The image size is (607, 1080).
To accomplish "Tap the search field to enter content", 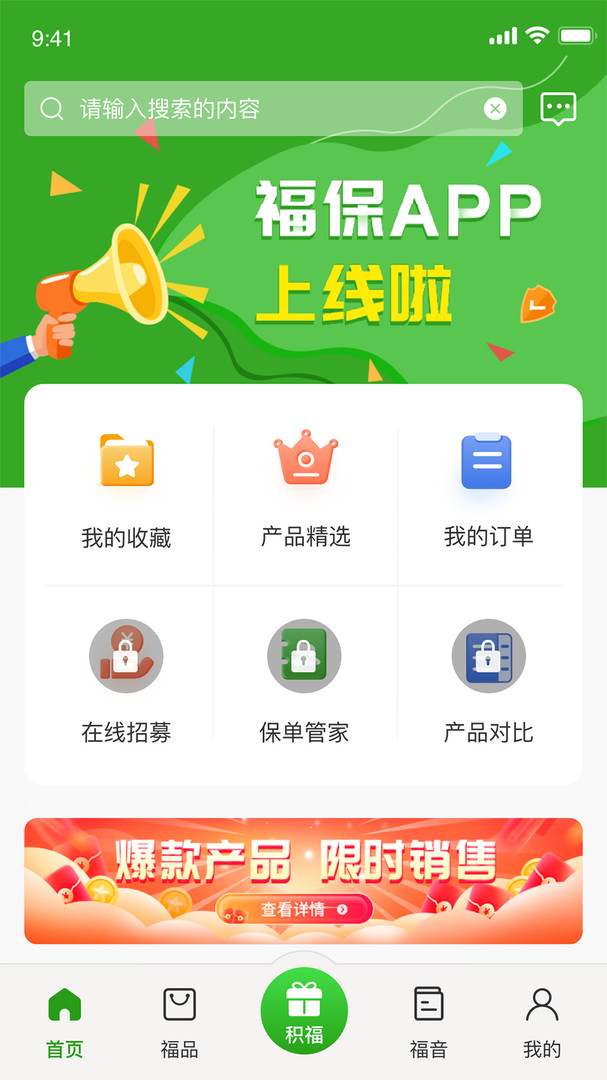I will (x=273, y=109).
